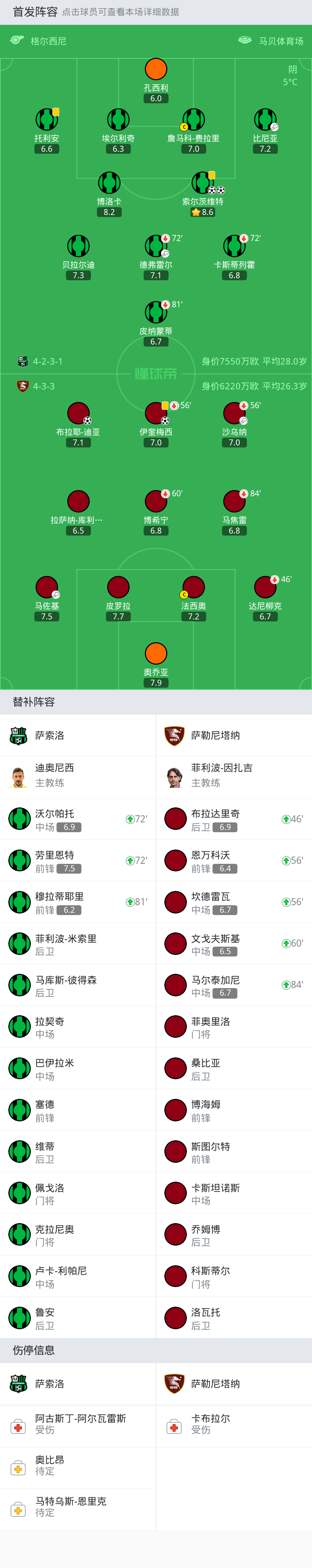Select substitute 马尔泰加尼
Screen dimensions: 312x1568
click(234, 985)
